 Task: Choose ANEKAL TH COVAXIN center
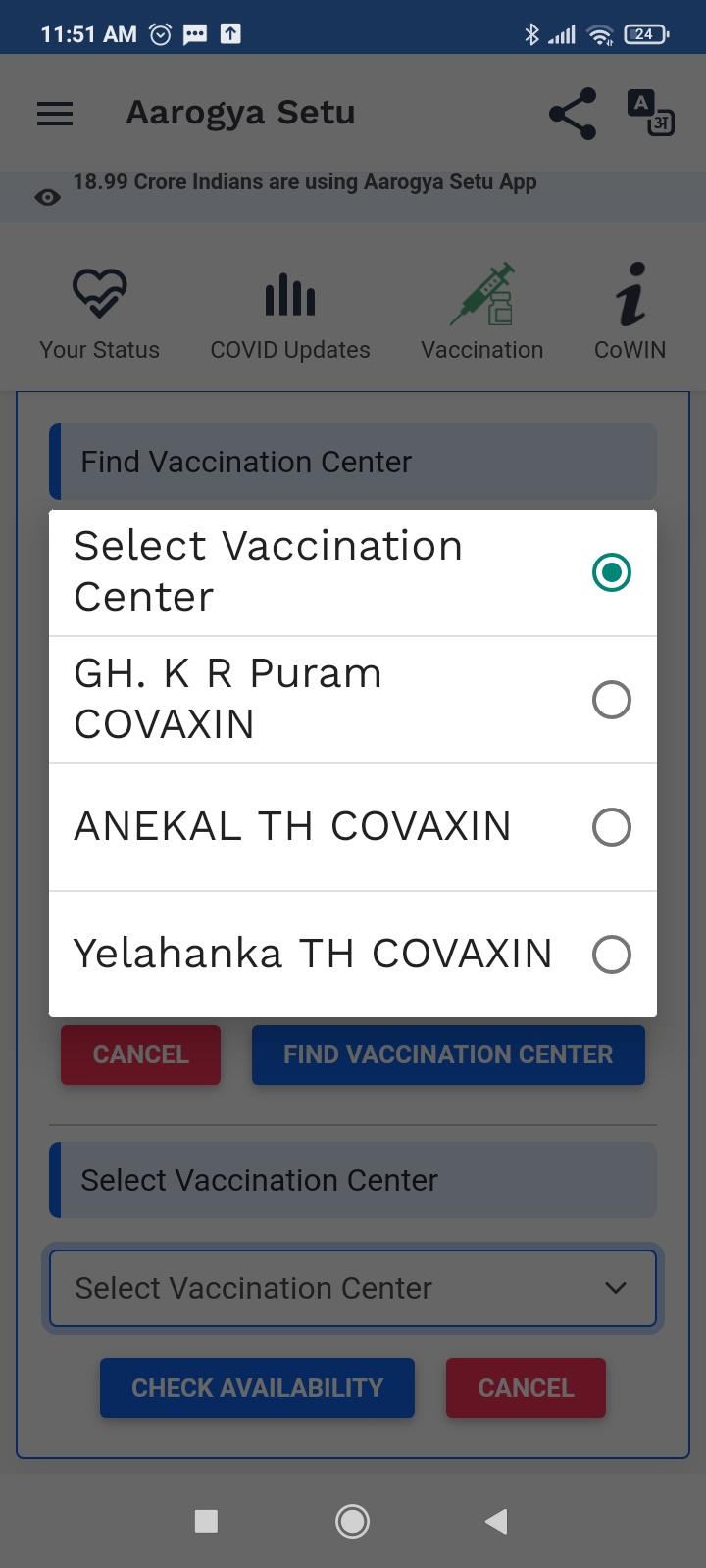[x=352, y=827]
